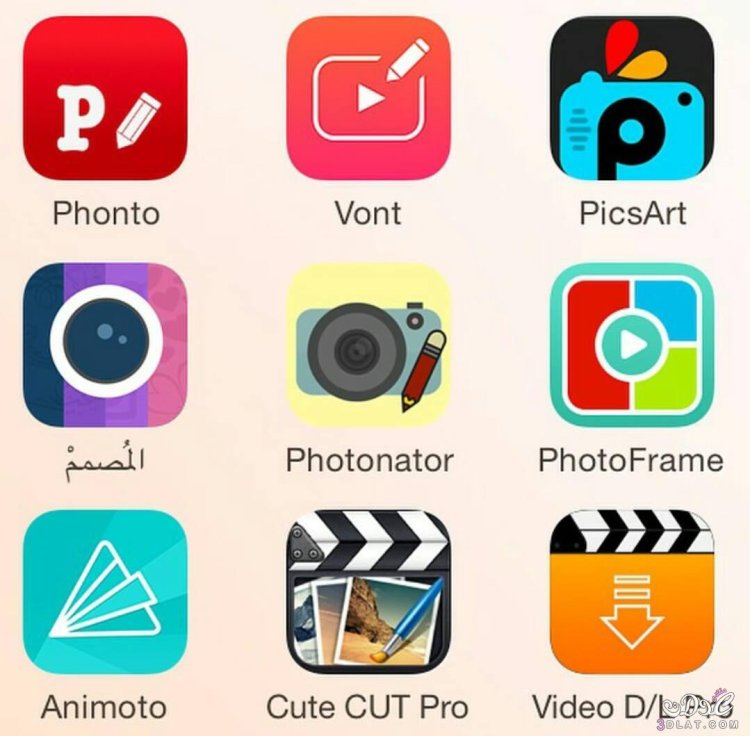Open Cute CUT Pro

pyautogui.click(x=368, y=592)
